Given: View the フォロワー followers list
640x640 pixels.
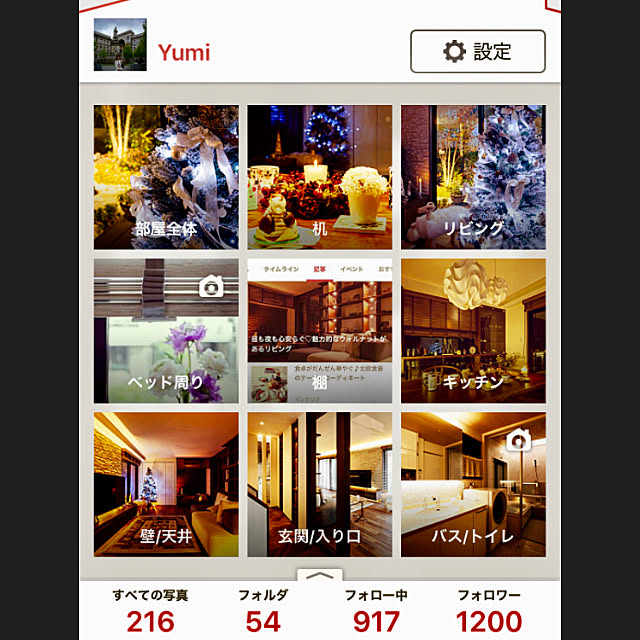Looking at the screenshot, I should click(x=489, y=610).
